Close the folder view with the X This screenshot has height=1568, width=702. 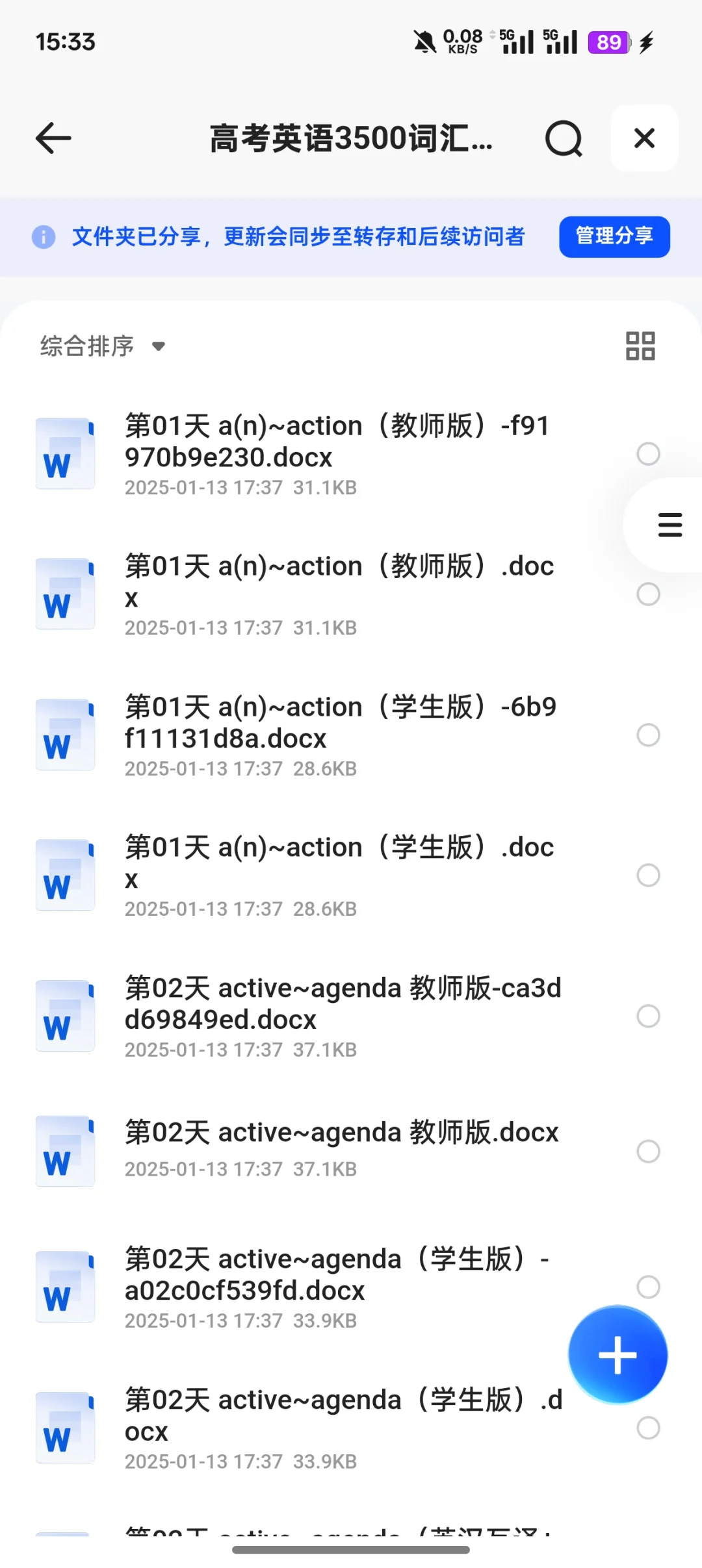pos(644,138)
